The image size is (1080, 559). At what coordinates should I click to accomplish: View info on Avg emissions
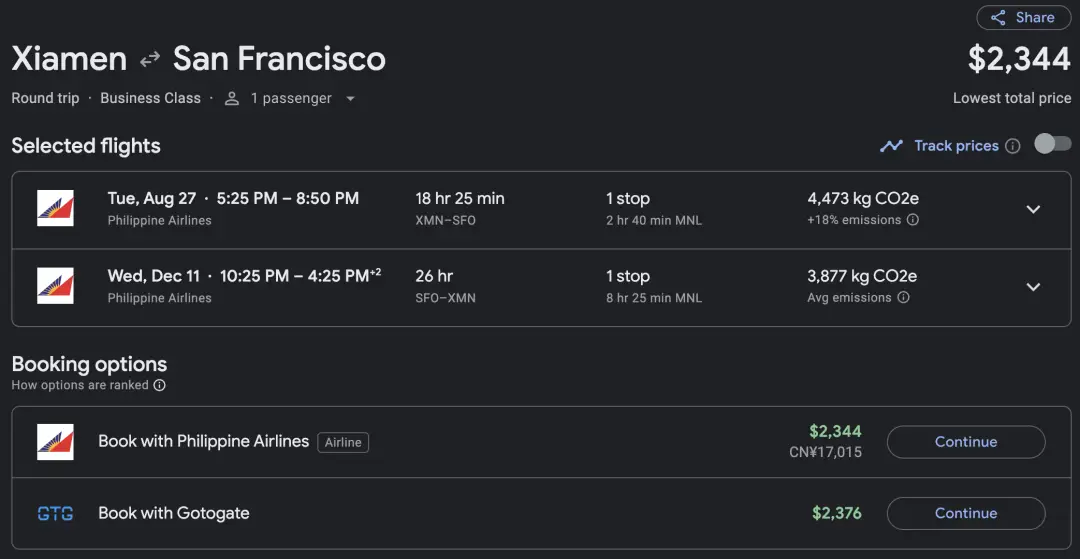[x=903, y=298]
